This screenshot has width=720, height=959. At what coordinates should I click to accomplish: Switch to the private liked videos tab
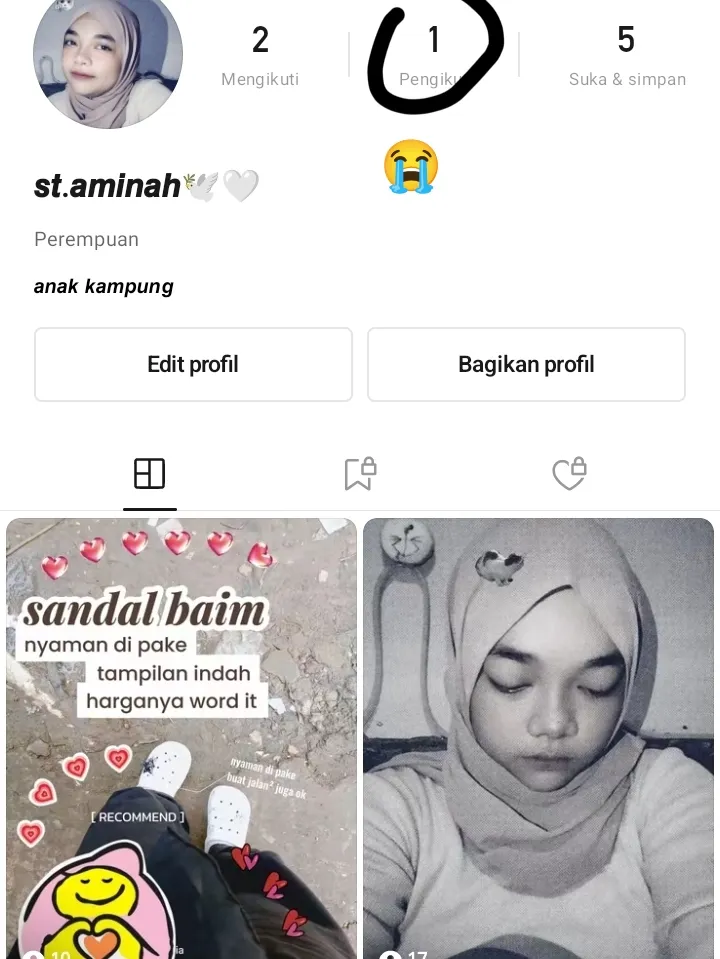click(569, 474)
